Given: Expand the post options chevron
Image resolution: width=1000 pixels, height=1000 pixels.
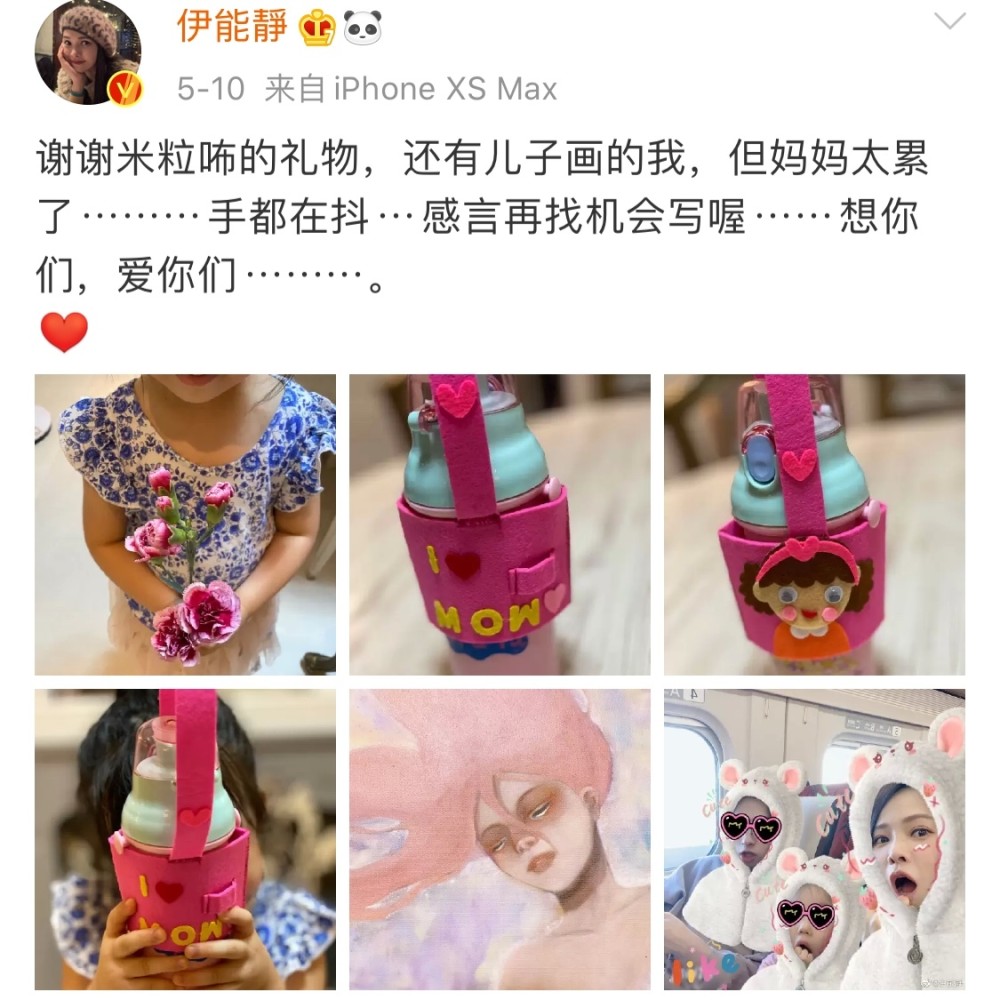Looking at the screenshot, I should tap(950, 22).
